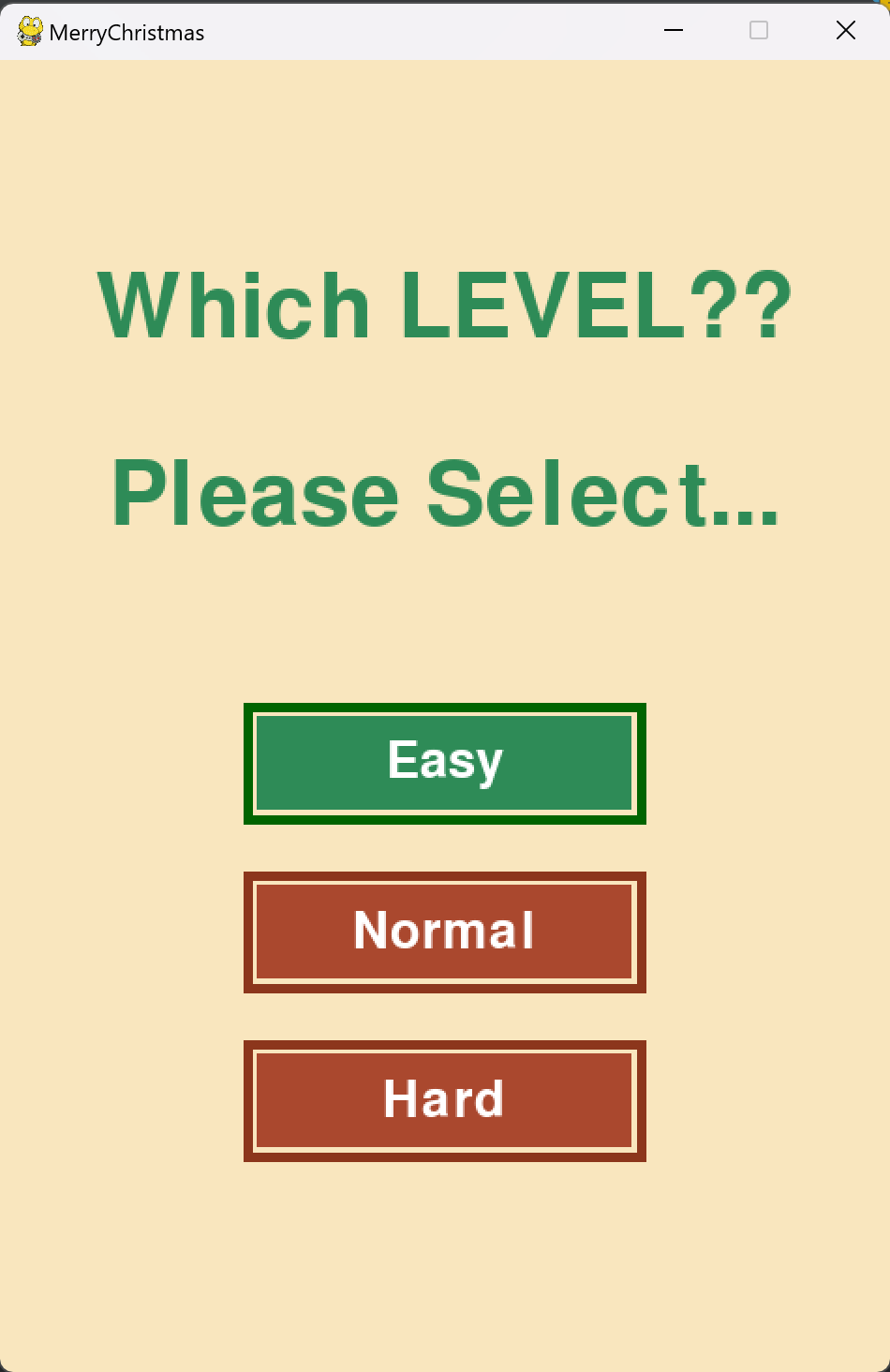Minimize the MerryChristmas window
This screenshot has width=890, height=1372.
tap(673, 31)
